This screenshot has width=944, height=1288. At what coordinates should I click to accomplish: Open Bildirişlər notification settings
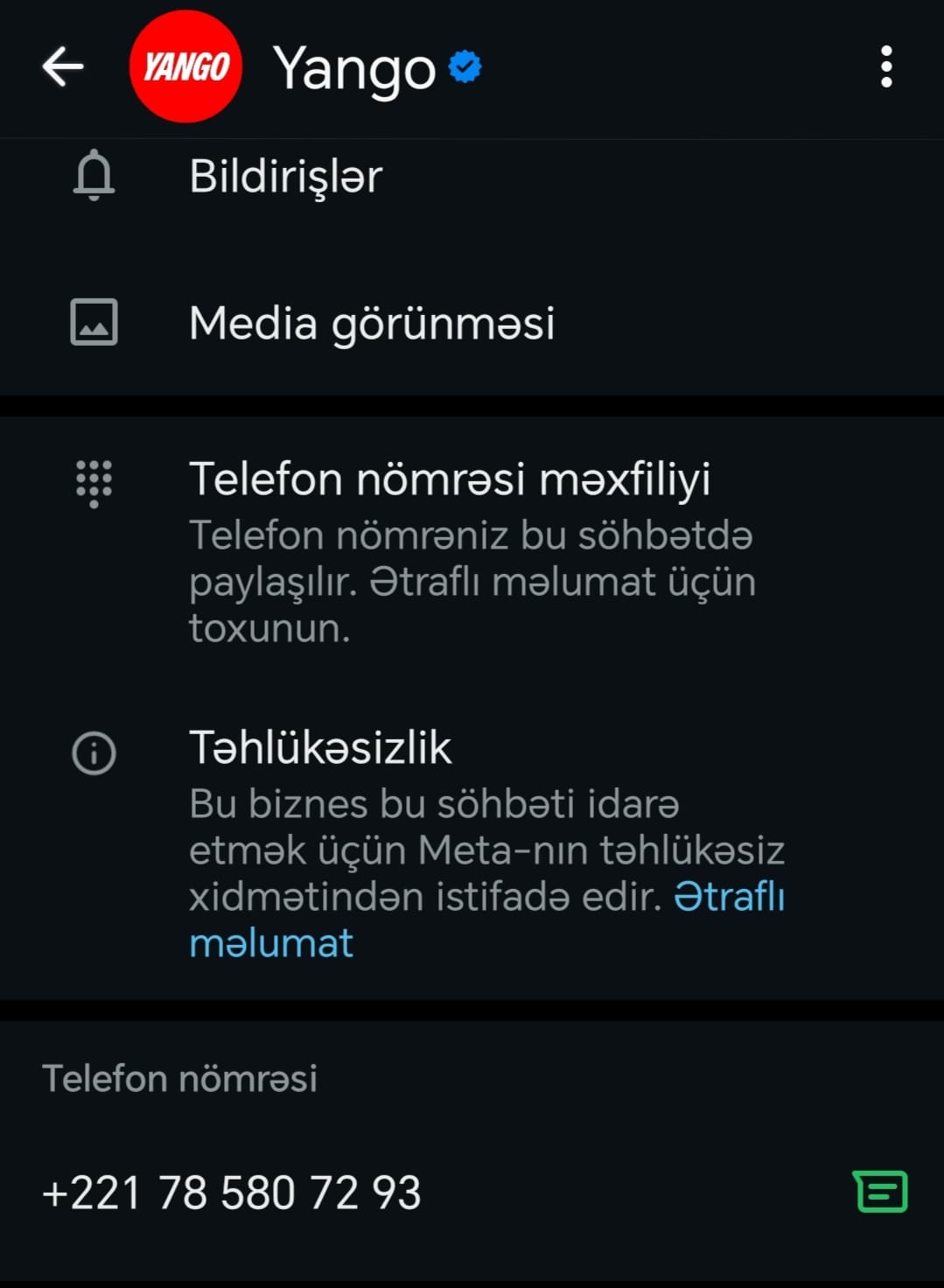coord(285,177)
